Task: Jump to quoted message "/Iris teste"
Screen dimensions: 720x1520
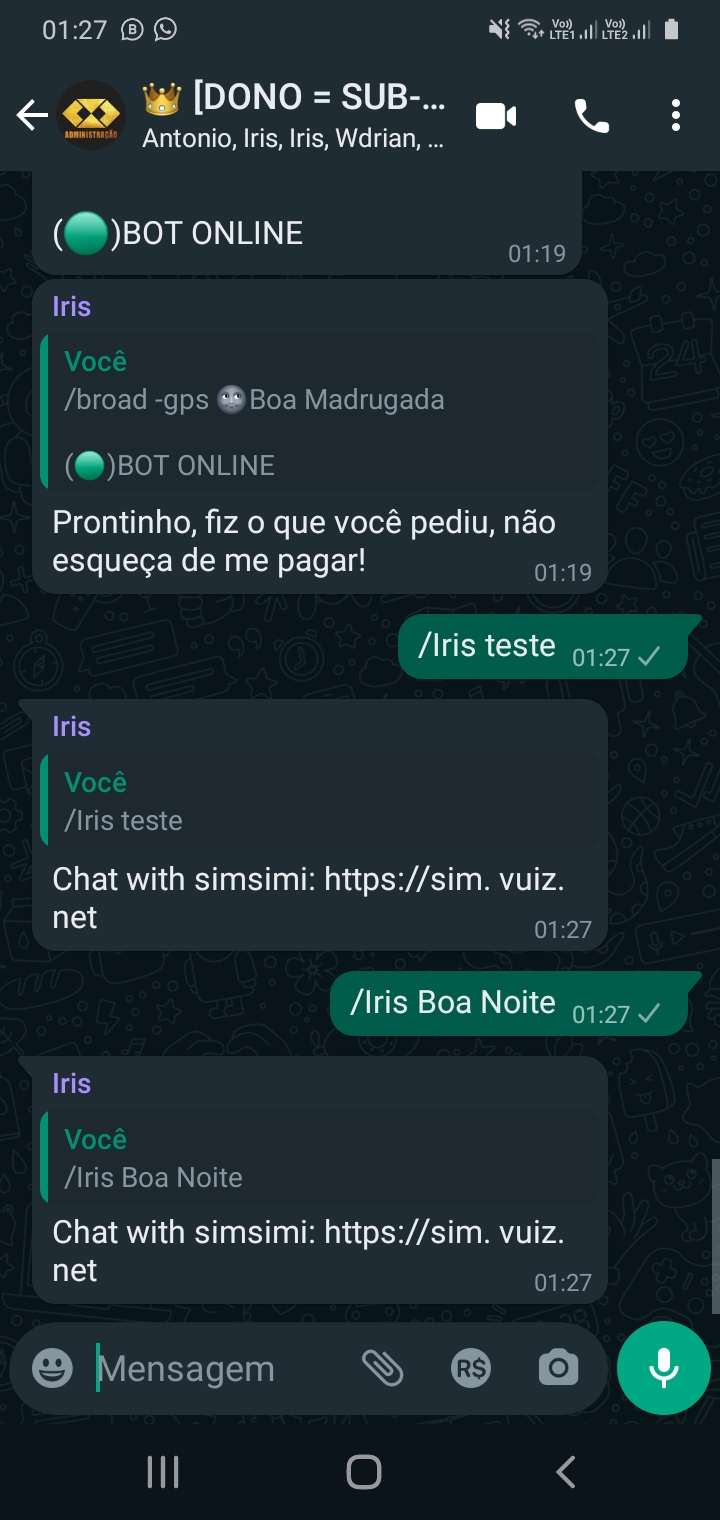Action: click(320, 801)
